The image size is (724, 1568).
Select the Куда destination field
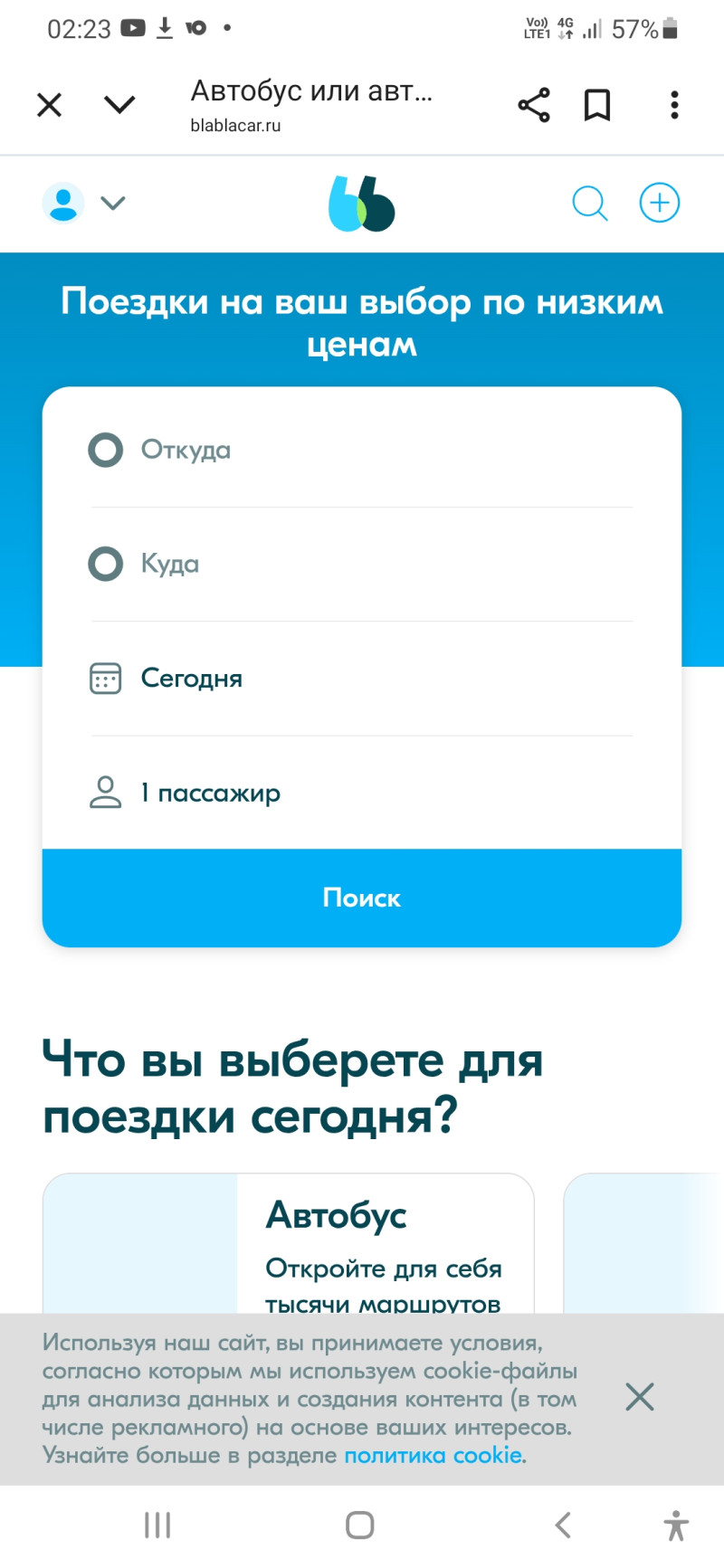click(x=362, y=564)
